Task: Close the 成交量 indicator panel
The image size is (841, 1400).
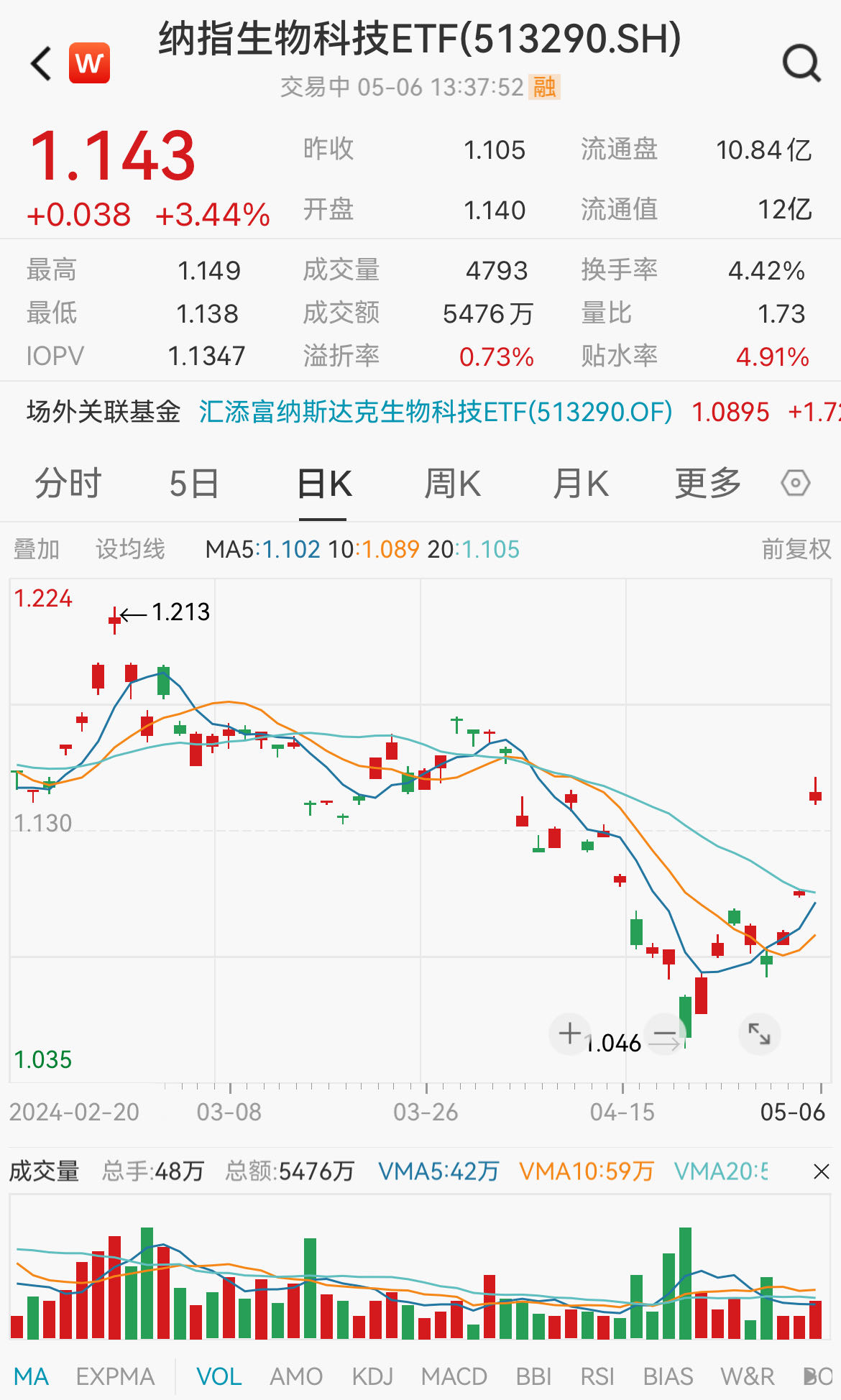Action: click(x=822, y=1172)
